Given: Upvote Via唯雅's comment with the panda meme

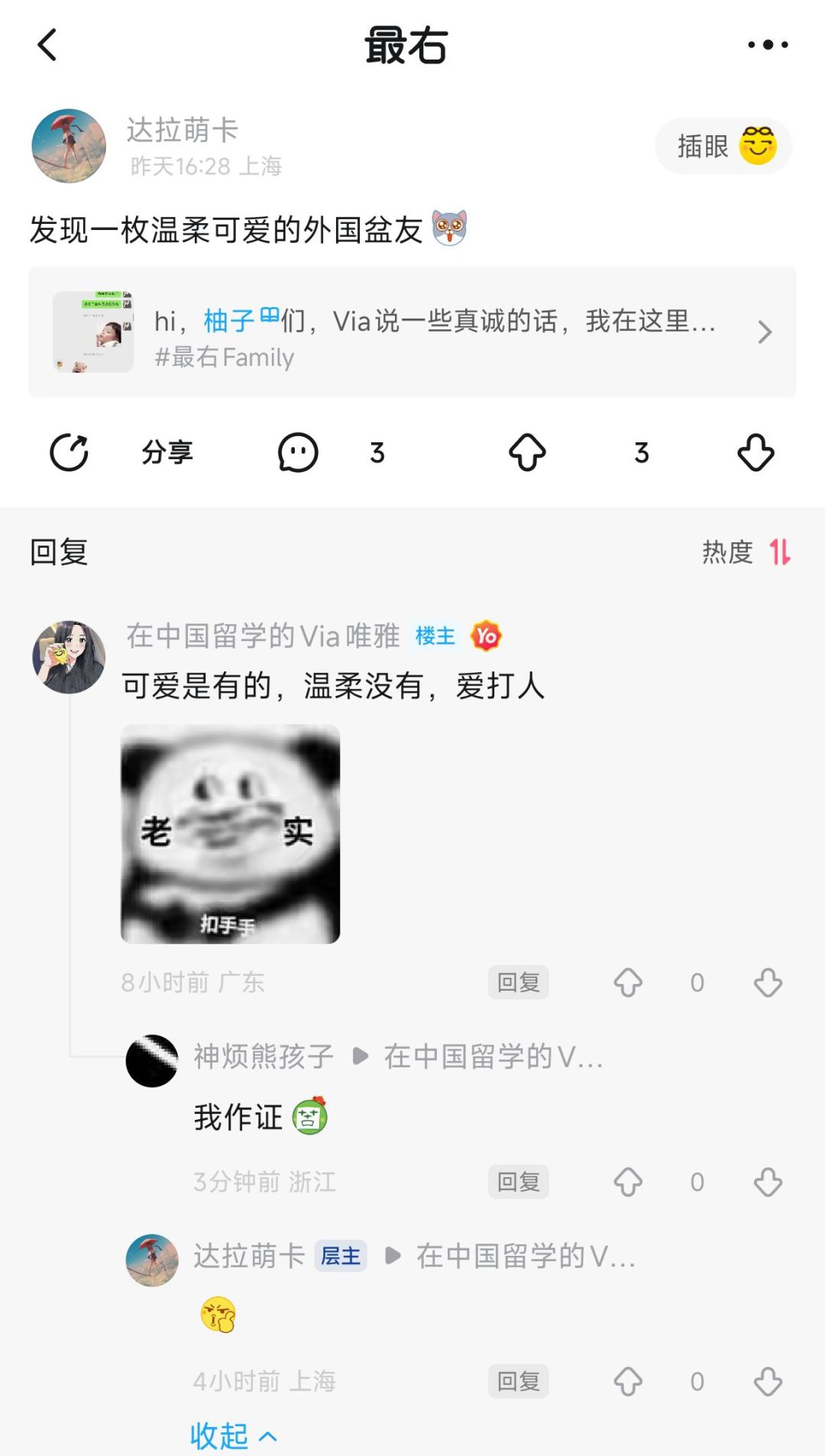Looking at the screenshot, I should (628, 982).
